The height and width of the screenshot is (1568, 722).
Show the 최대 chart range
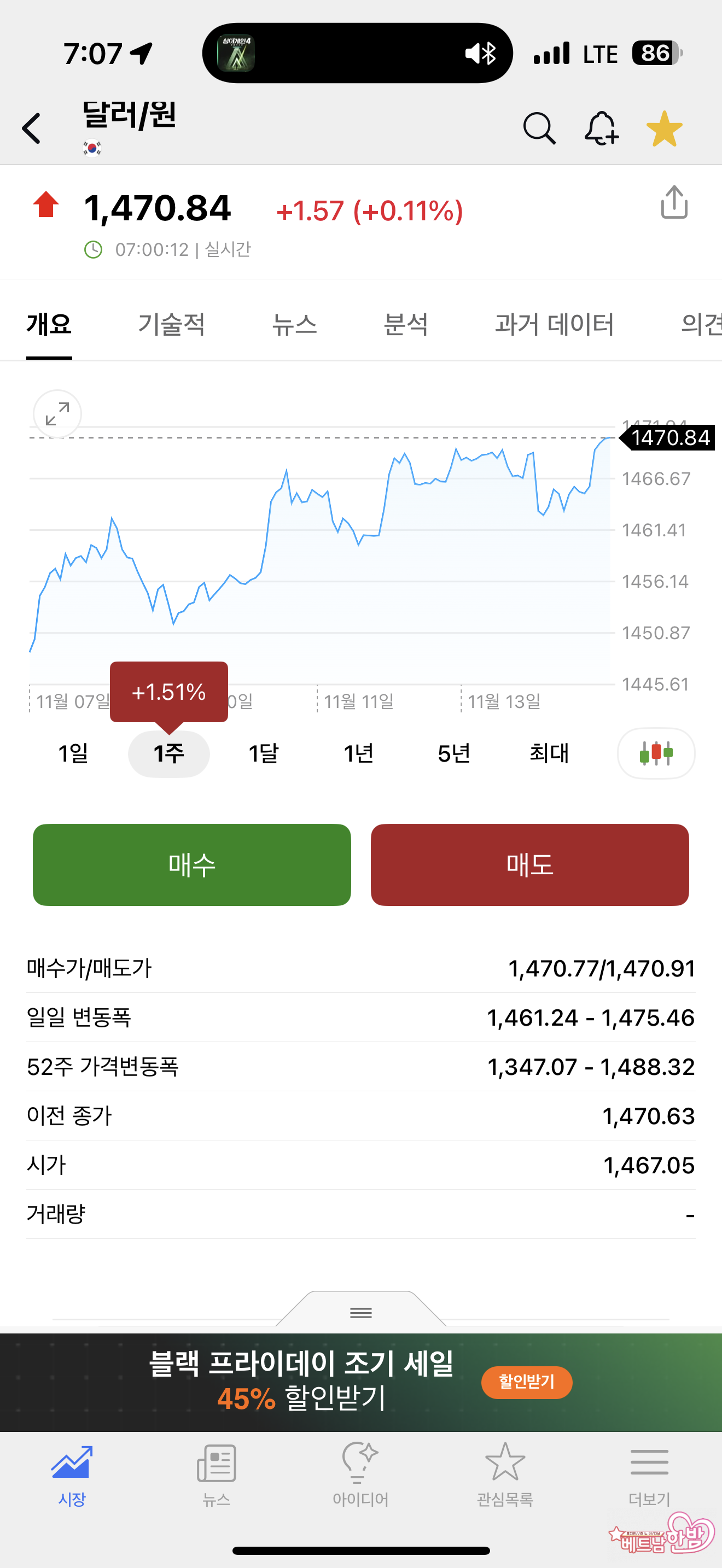point(549,753)
